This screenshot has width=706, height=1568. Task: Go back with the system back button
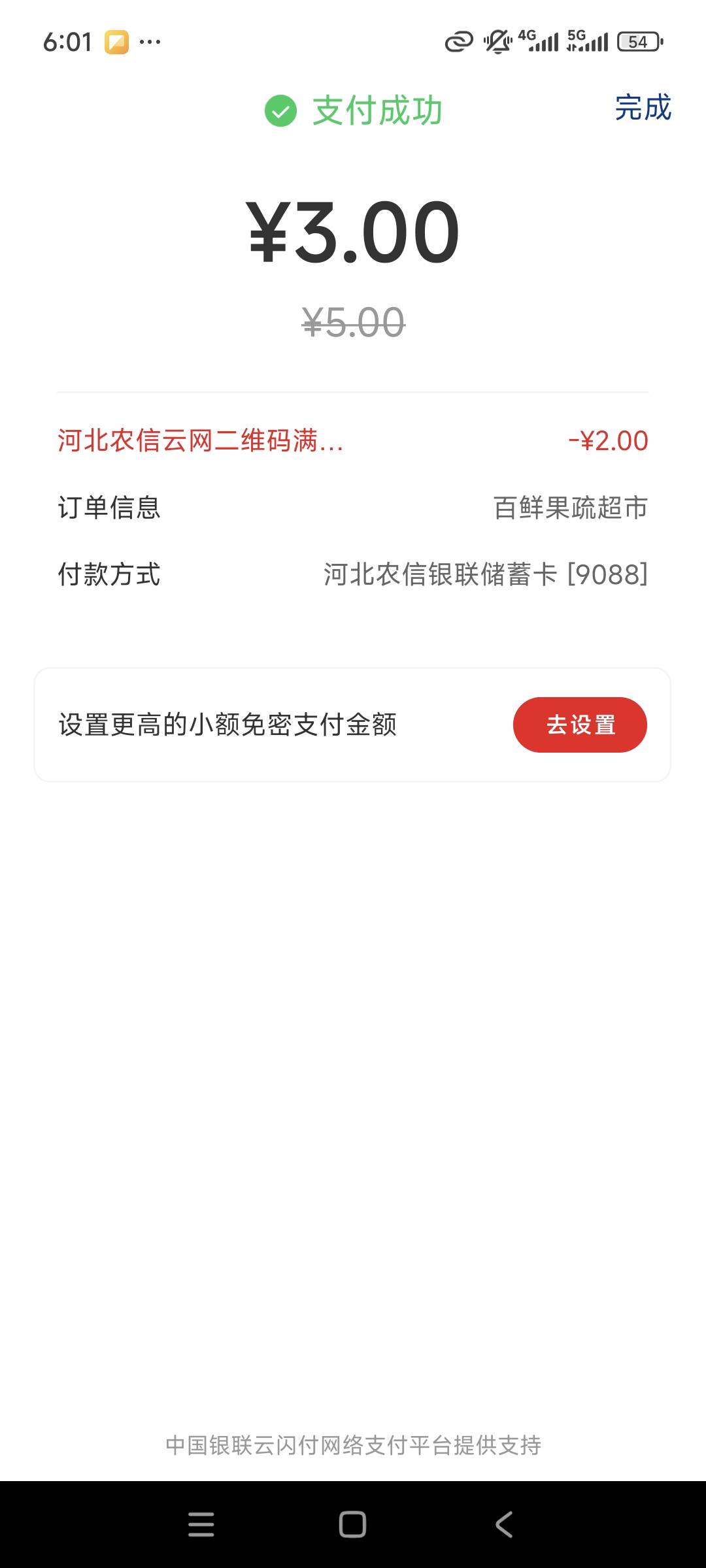pos(504,1524)
